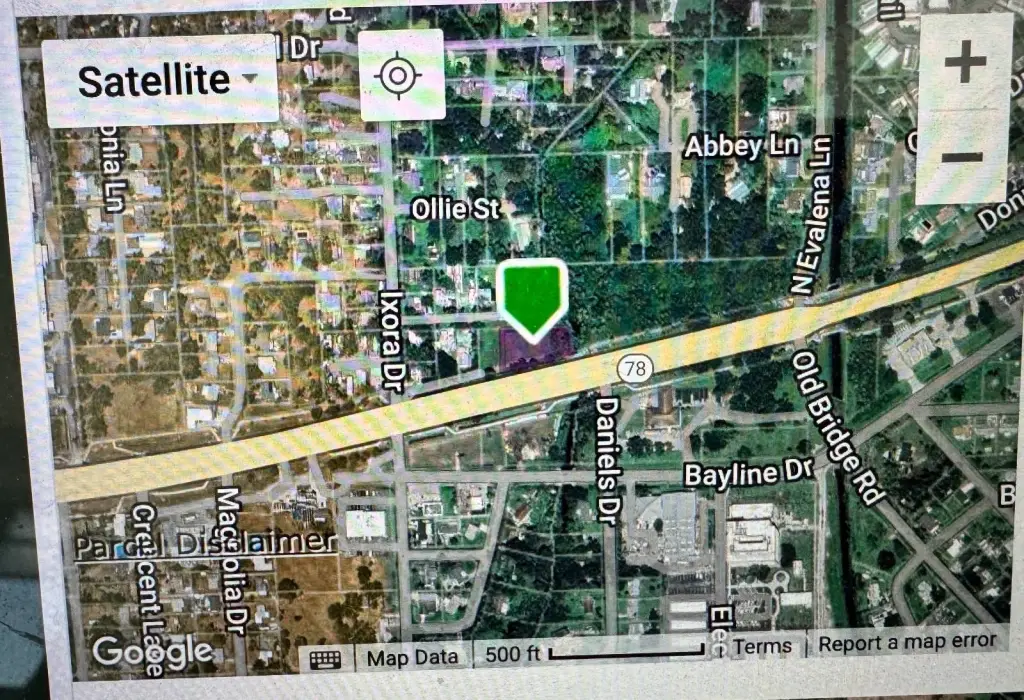Zoom in with the plus button
Viewport: 1024px width, 700px height.
coord(965,64)
